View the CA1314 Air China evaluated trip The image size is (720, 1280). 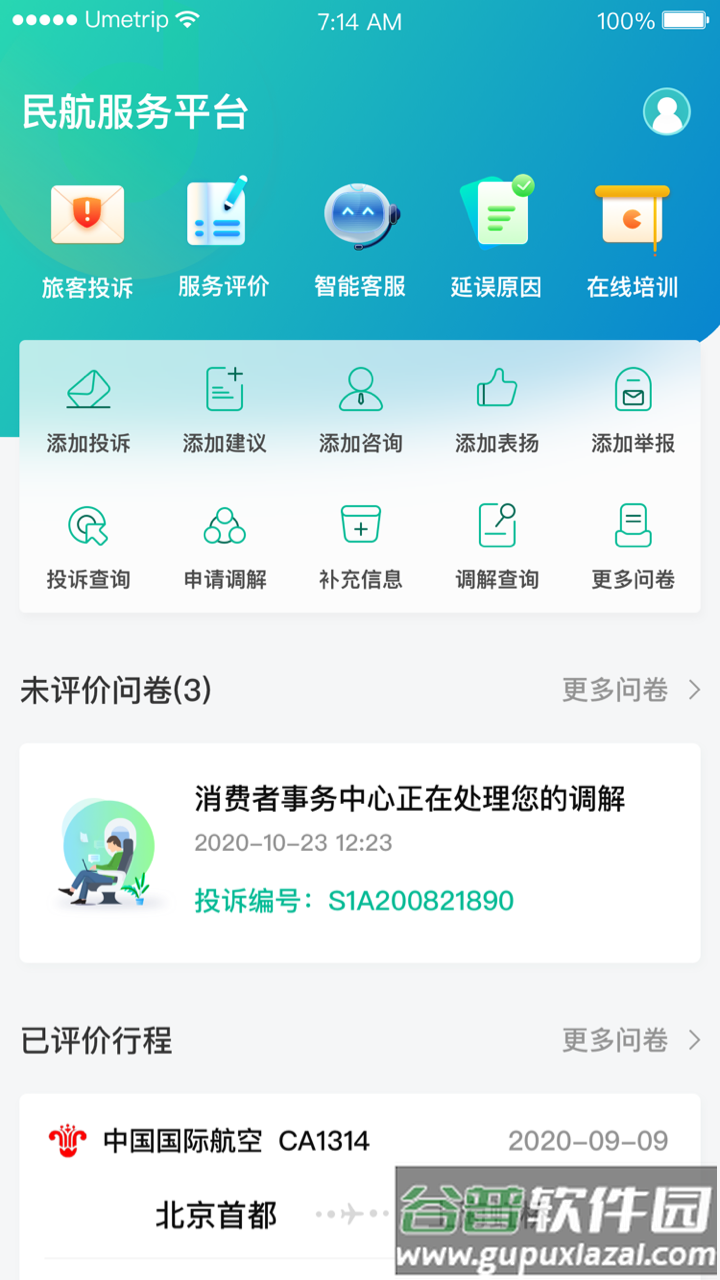pos(360,1180)
